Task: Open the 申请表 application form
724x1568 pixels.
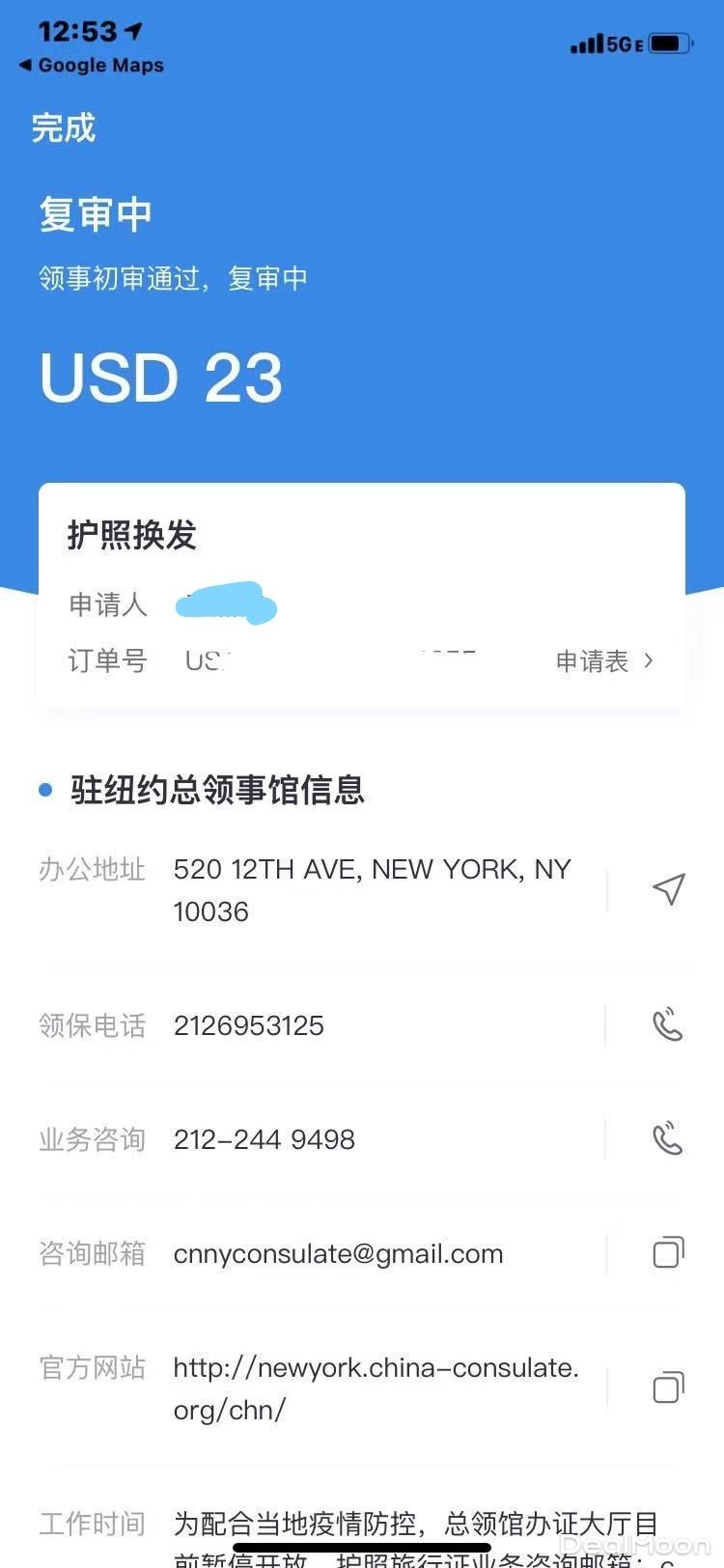Action: coord(604,661)
